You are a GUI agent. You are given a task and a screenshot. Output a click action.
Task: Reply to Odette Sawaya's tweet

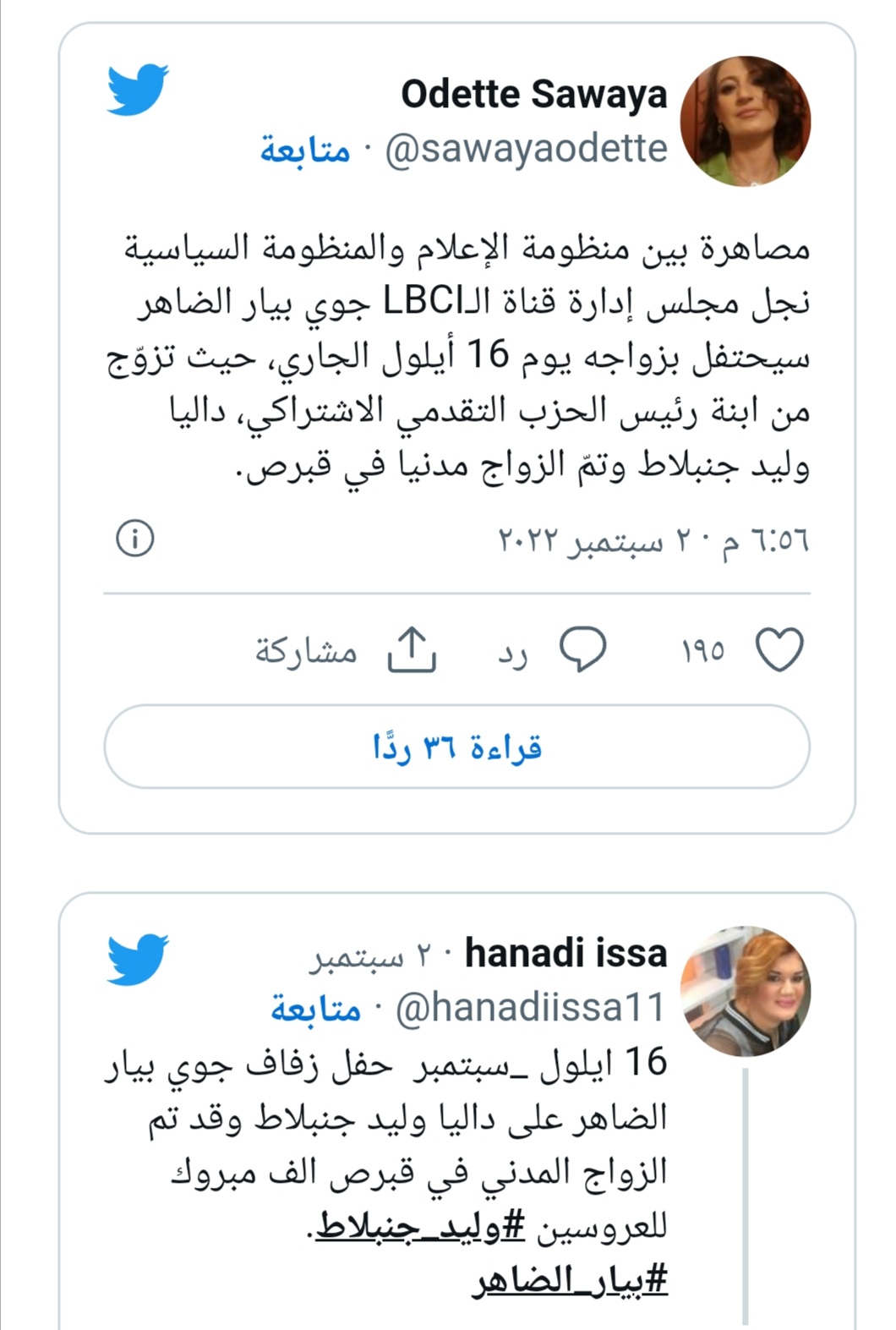582,650
